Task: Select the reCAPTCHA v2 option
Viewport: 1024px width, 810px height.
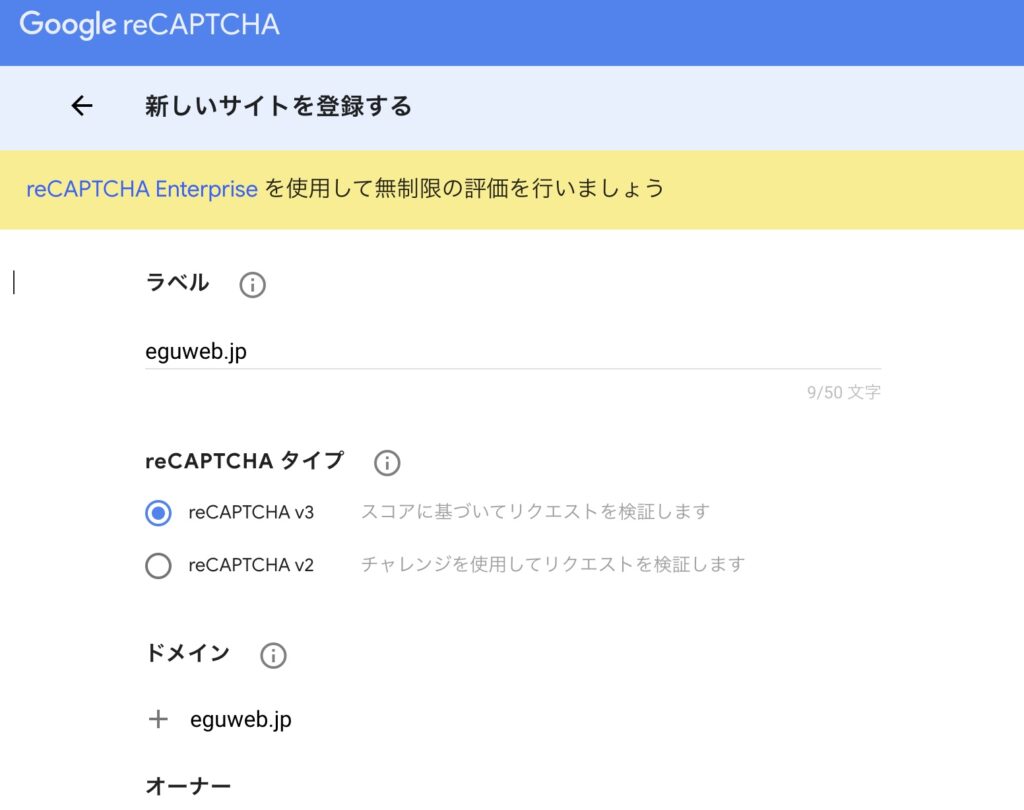Action: click(x=158, y=566)
